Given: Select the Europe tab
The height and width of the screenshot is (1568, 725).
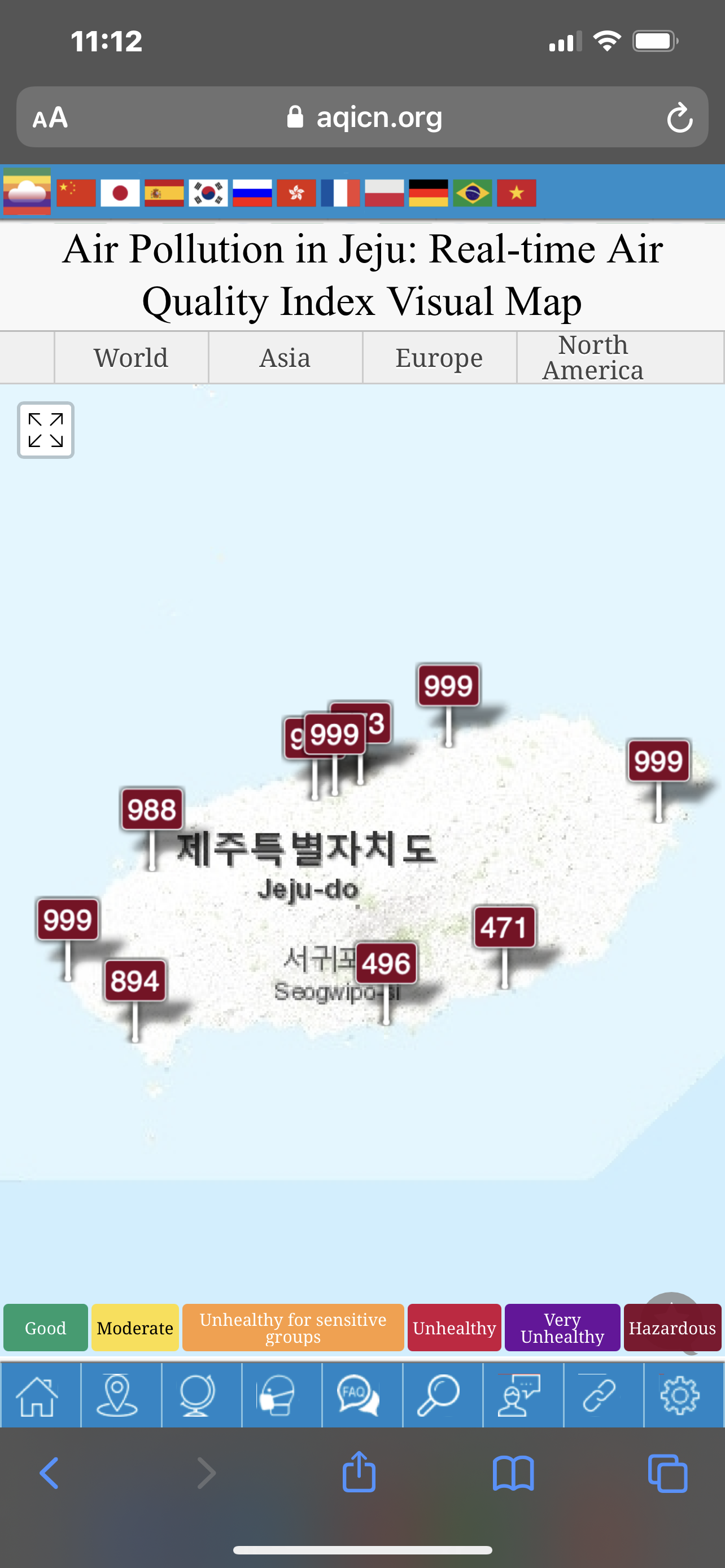Looking at the screenshot, I should pos(439,358).
